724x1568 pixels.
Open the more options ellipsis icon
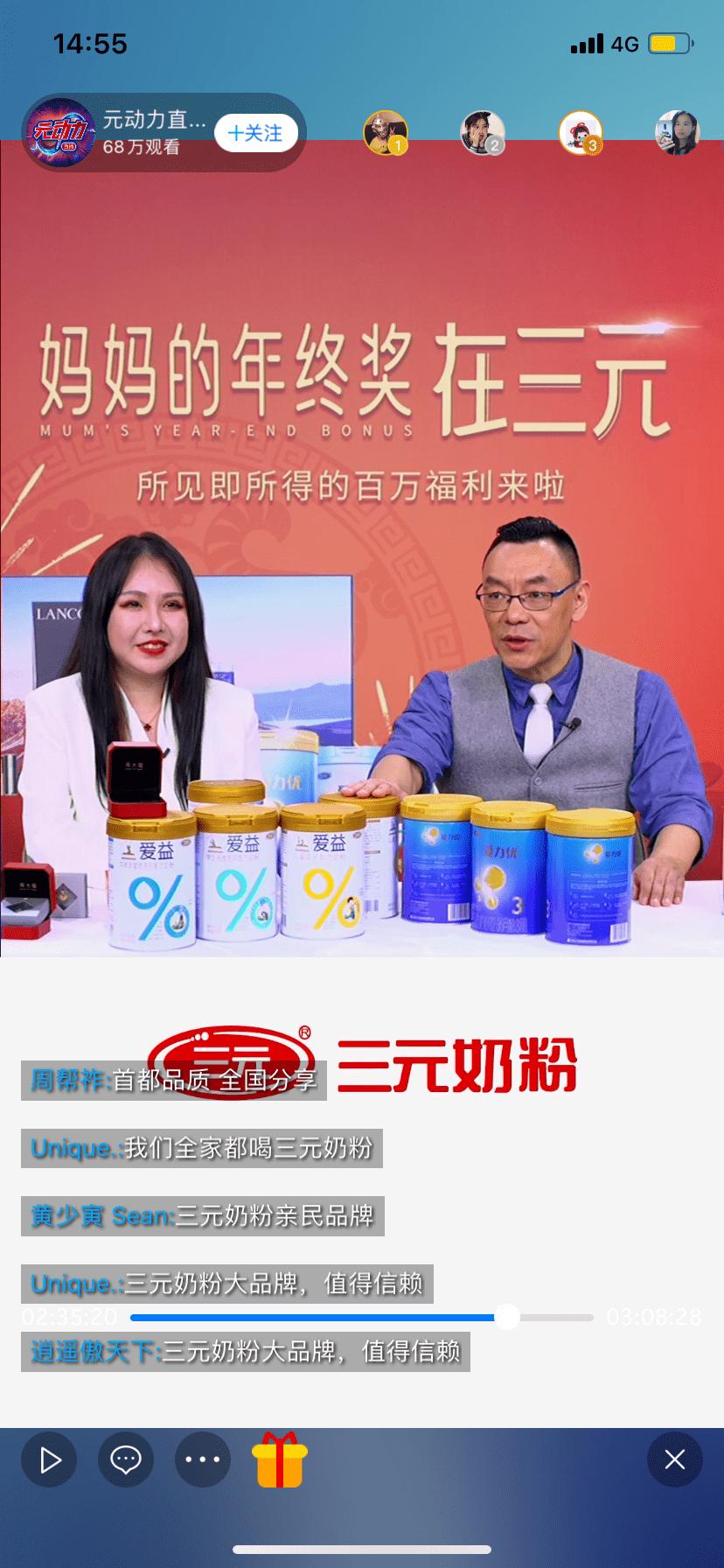pos(202,1460)
